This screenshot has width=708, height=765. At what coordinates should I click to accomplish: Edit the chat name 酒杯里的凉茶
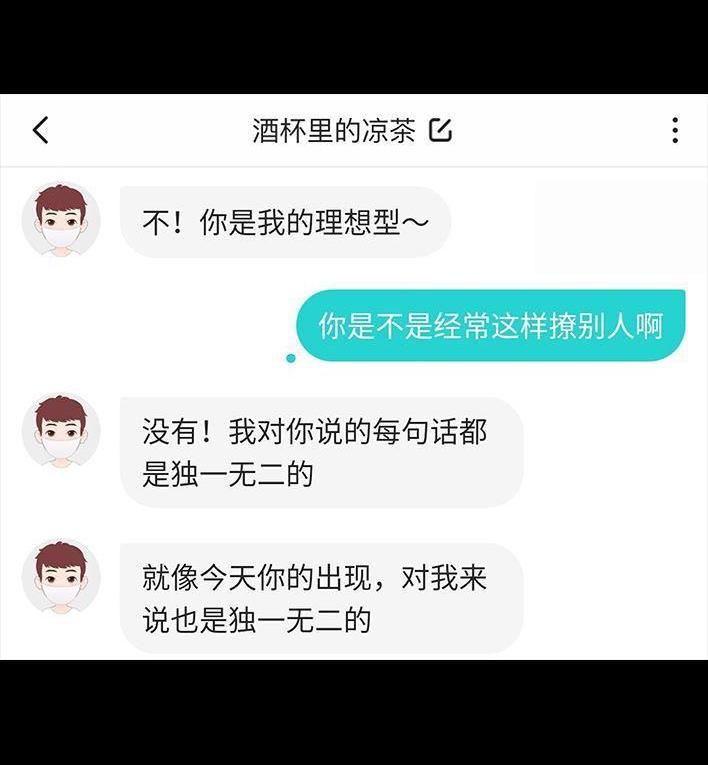coord(440,130)
